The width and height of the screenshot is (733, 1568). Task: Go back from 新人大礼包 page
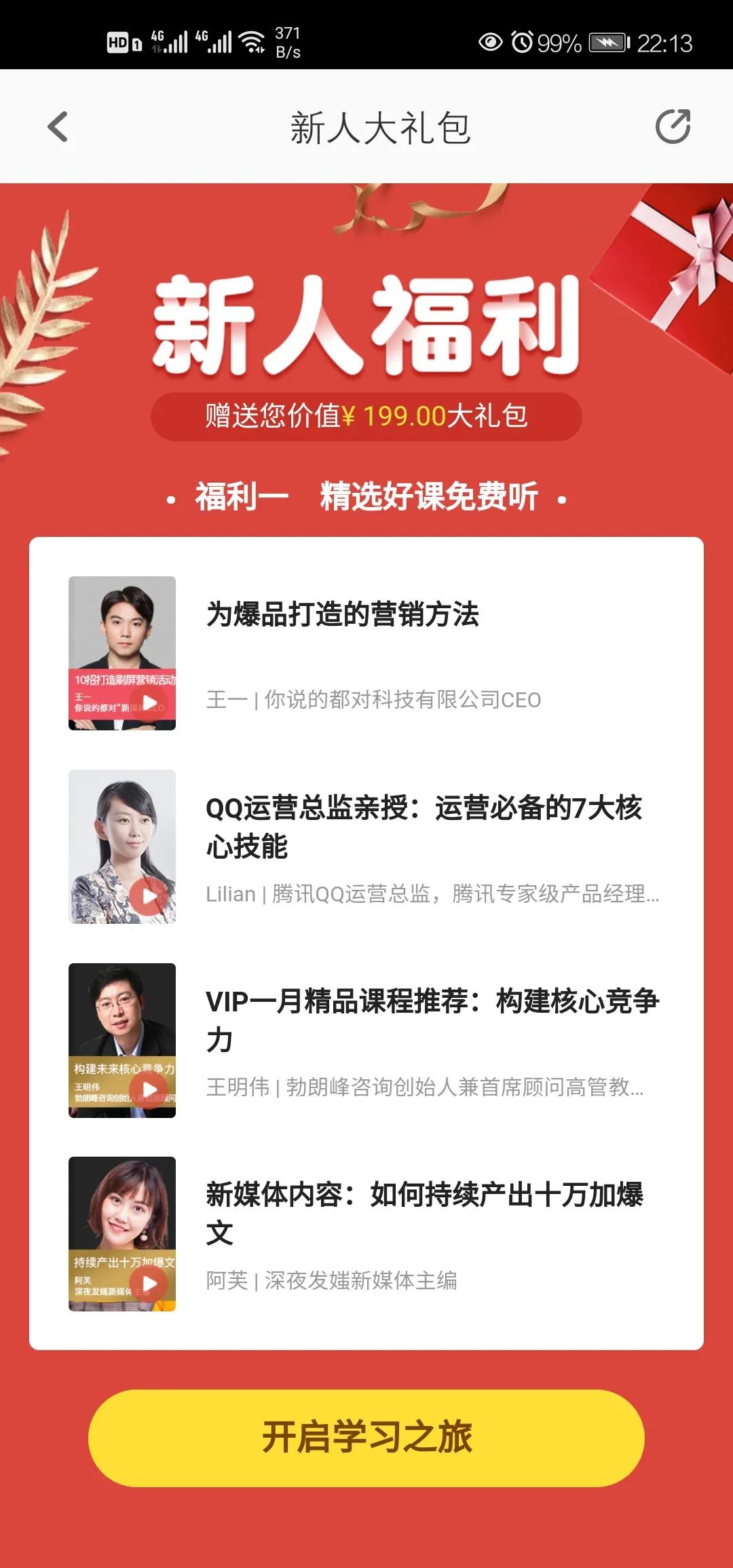pyautogui.click(x=58, y=127)
